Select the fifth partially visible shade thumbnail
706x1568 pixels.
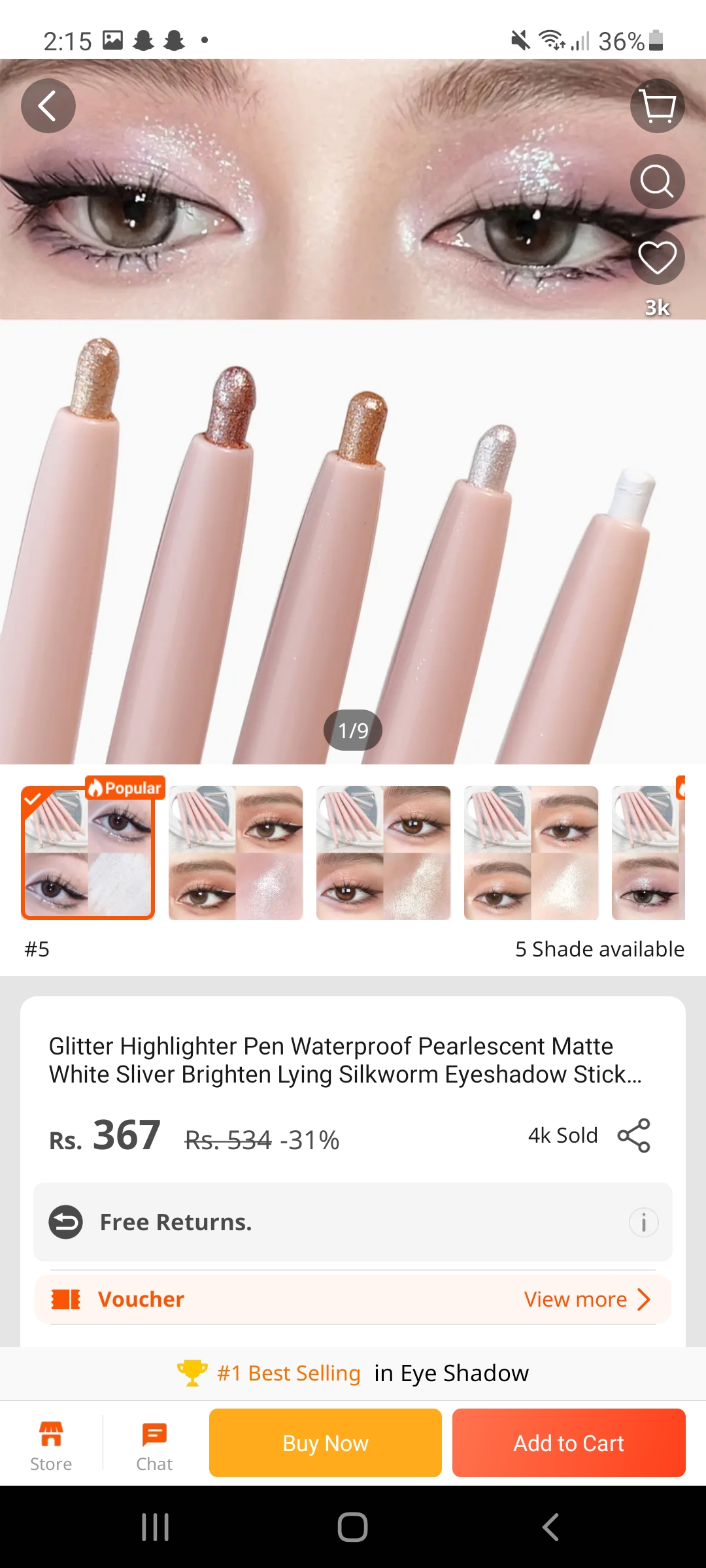point(648,853)
